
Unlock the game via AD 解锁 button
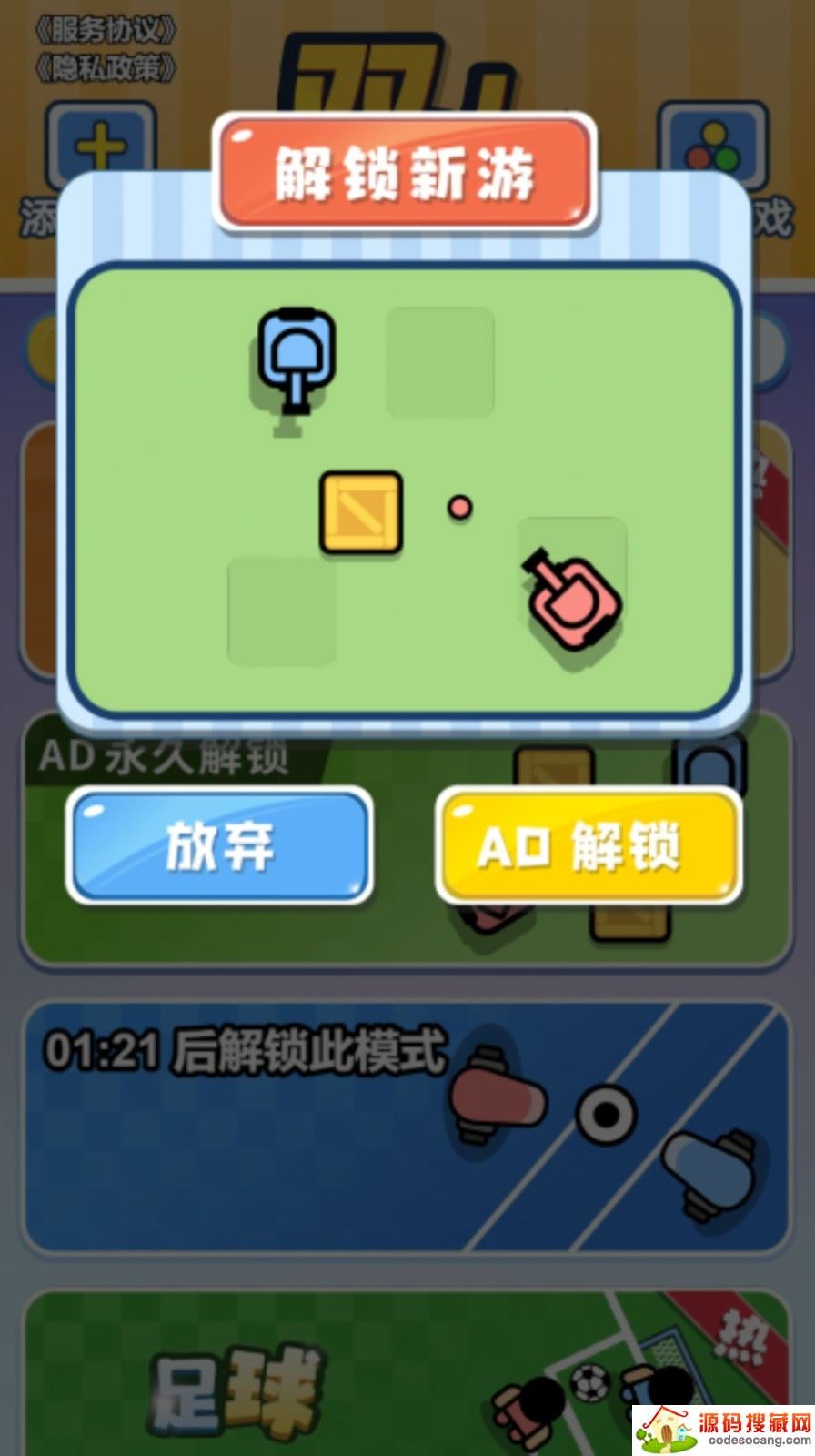pos(589,845)
